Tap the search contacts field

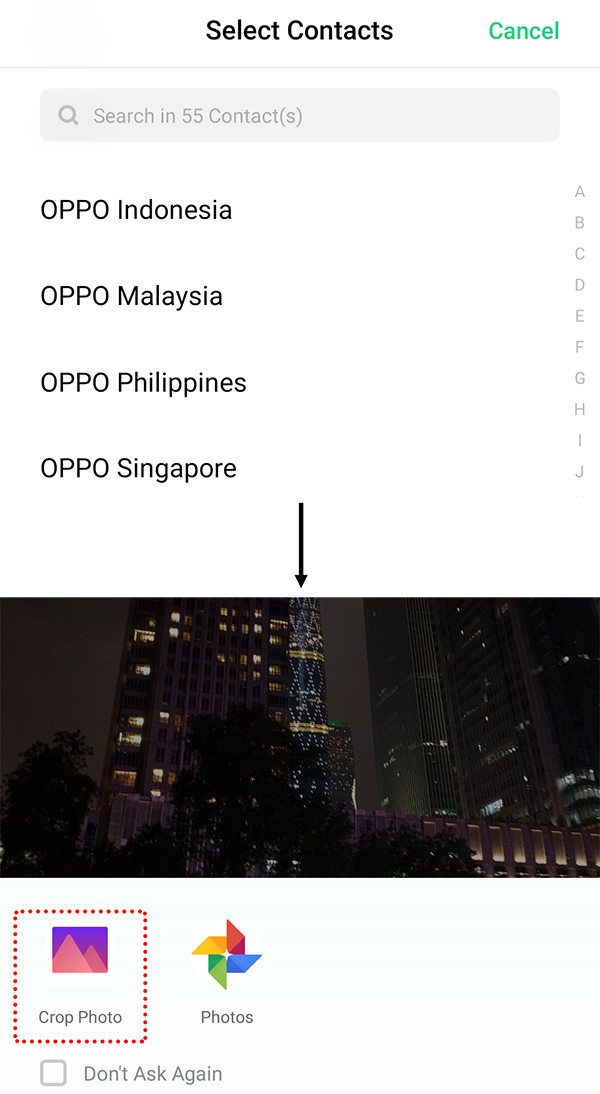[x=300, y=116]
